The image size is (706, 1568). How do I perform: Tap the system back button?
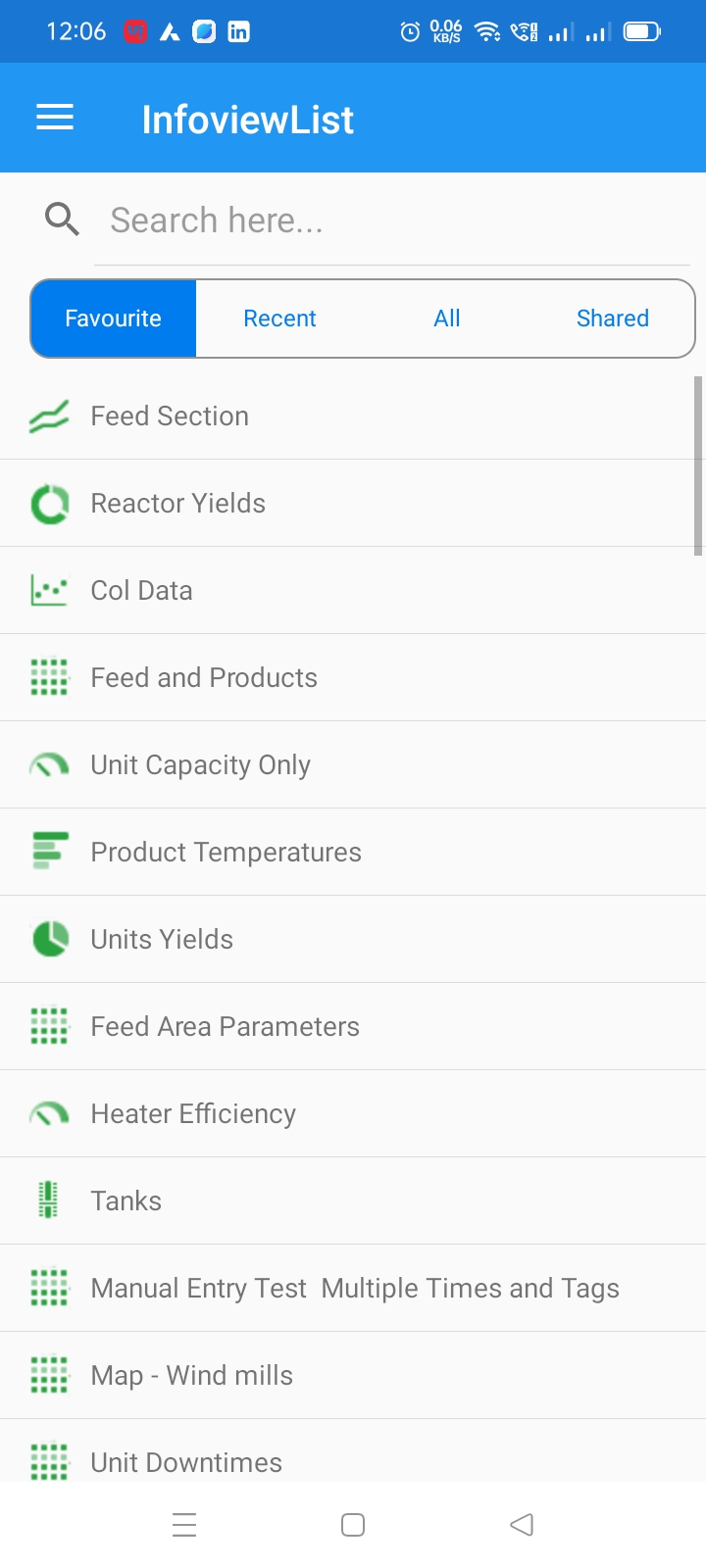coord(522,1525)
